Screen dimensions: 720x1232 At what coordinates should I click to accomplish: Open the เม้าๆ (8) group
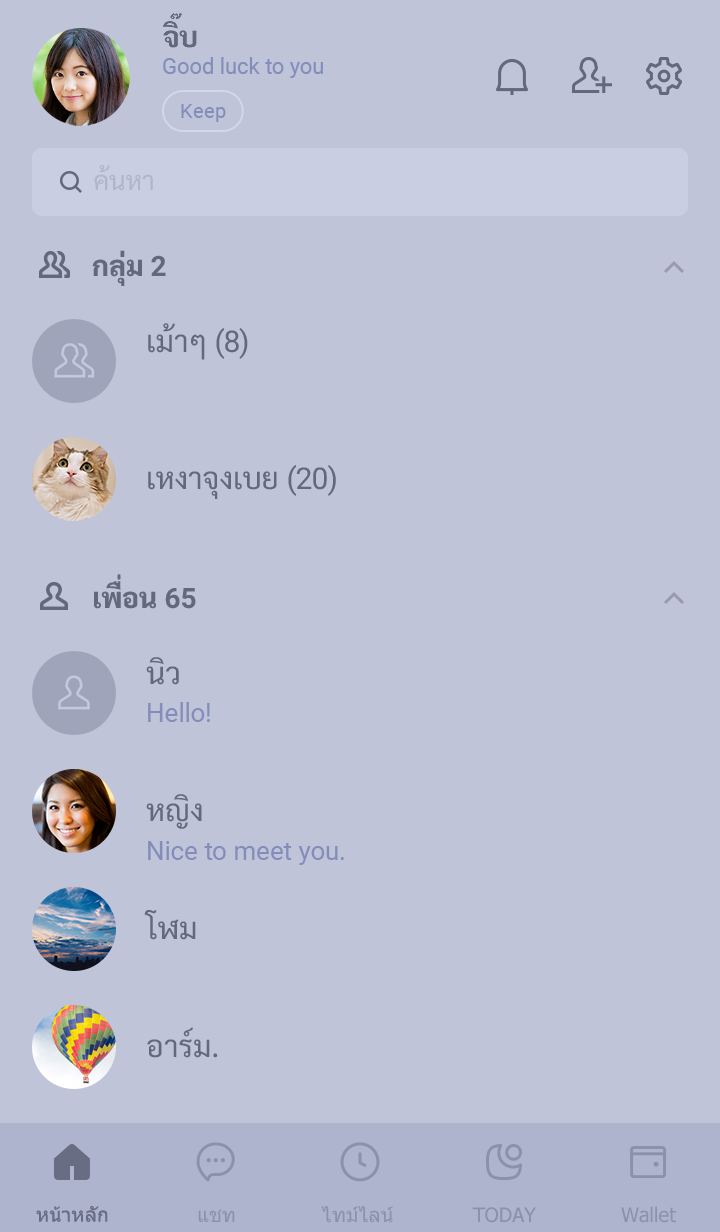tap(197, 345)
